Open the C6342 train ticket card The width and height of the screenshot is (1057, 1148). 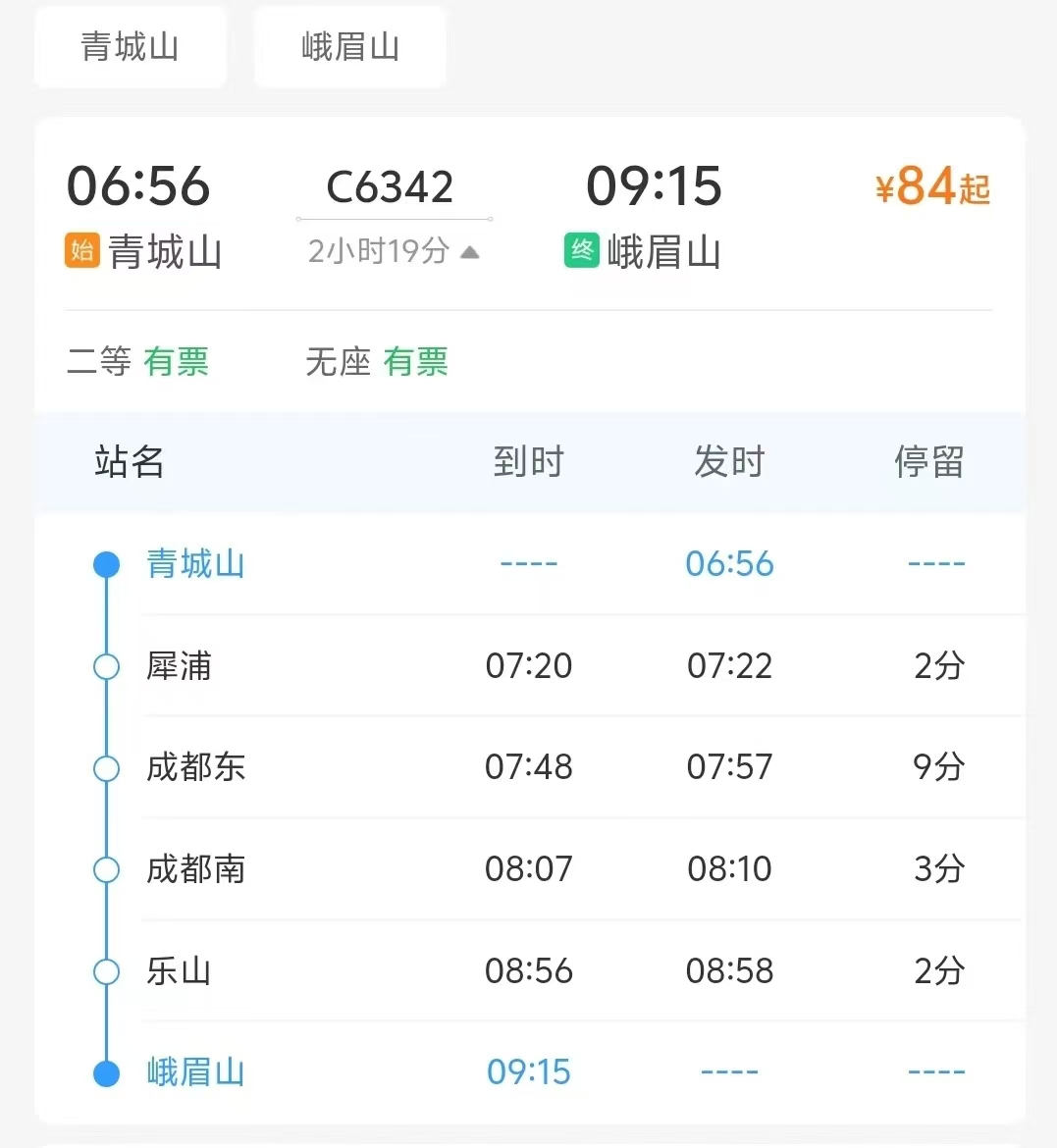(x=391, y=186)
